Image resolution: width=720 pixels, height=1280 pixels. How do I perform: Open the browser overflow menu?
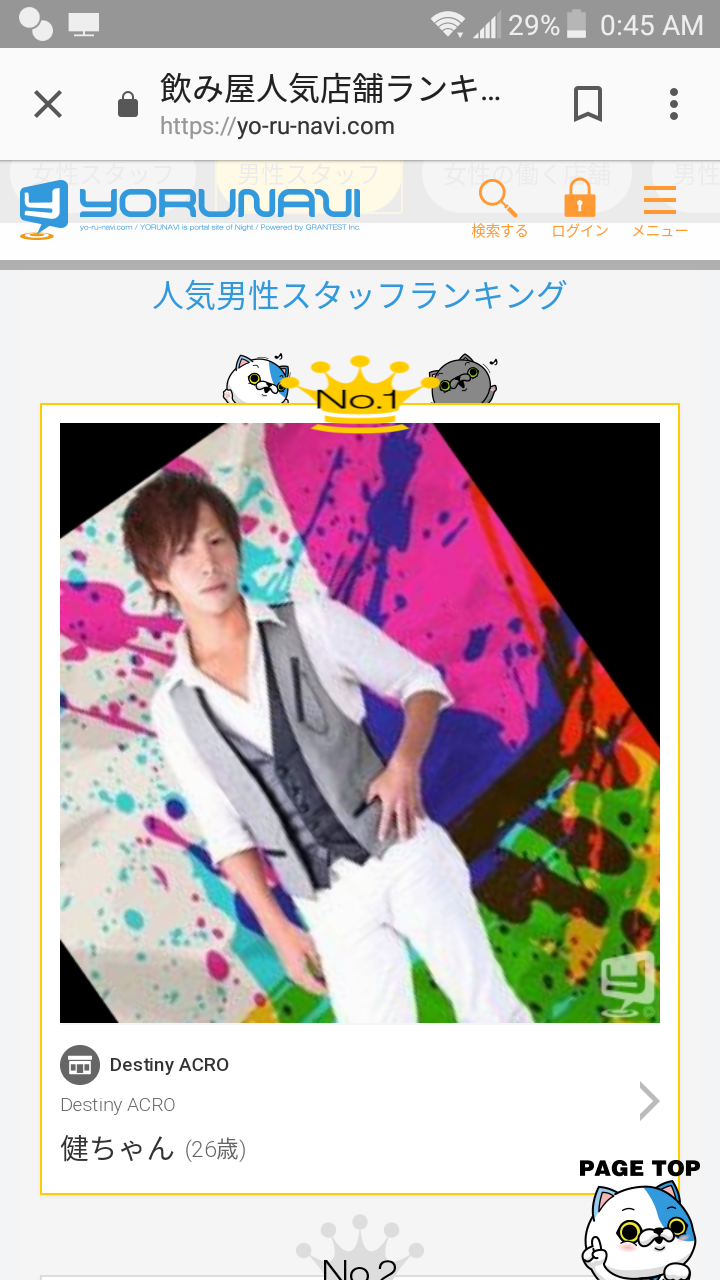[x=674, y=104]
